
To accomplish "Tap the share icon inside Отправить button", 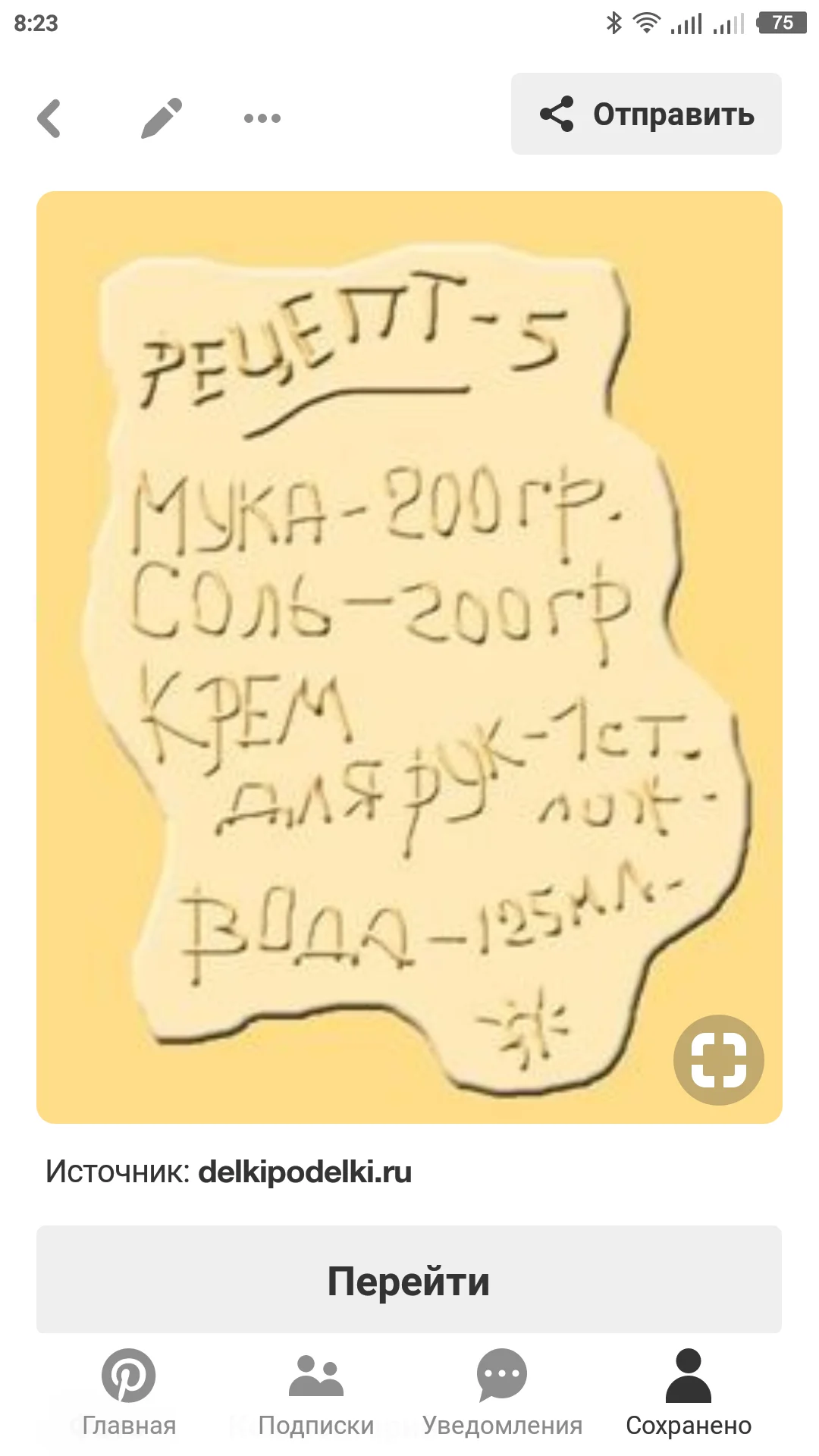I will point(559,114).
